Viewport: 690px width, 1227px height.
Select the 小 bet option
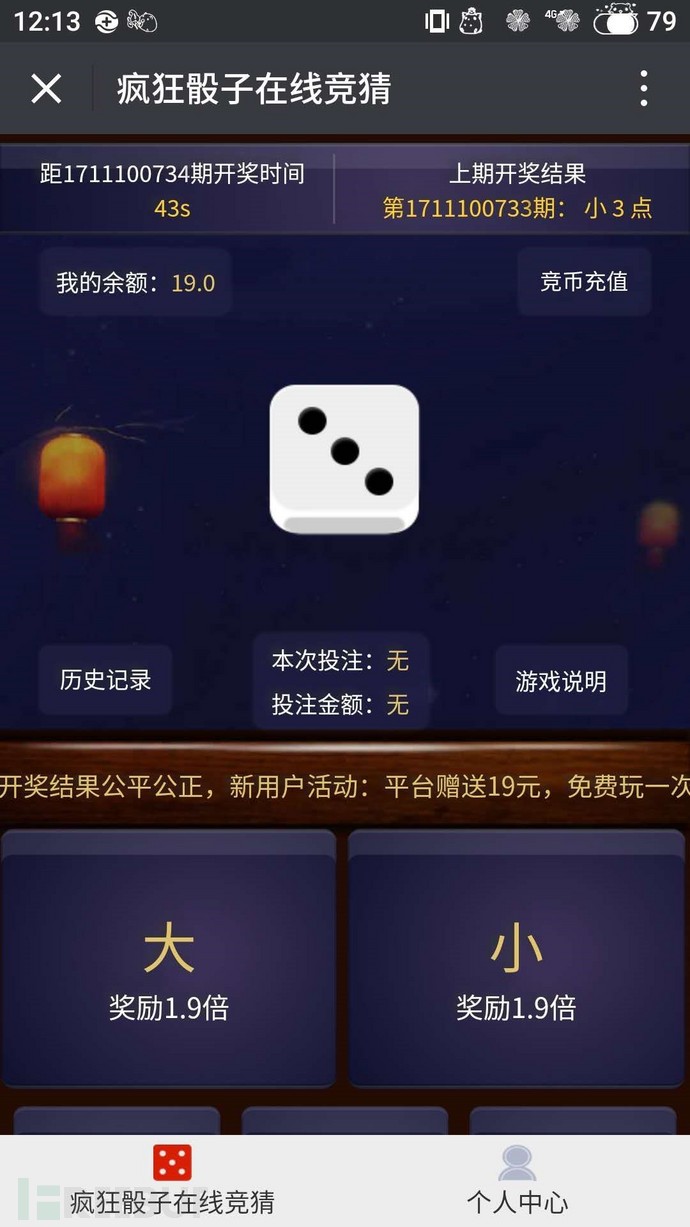pos(516,960)
